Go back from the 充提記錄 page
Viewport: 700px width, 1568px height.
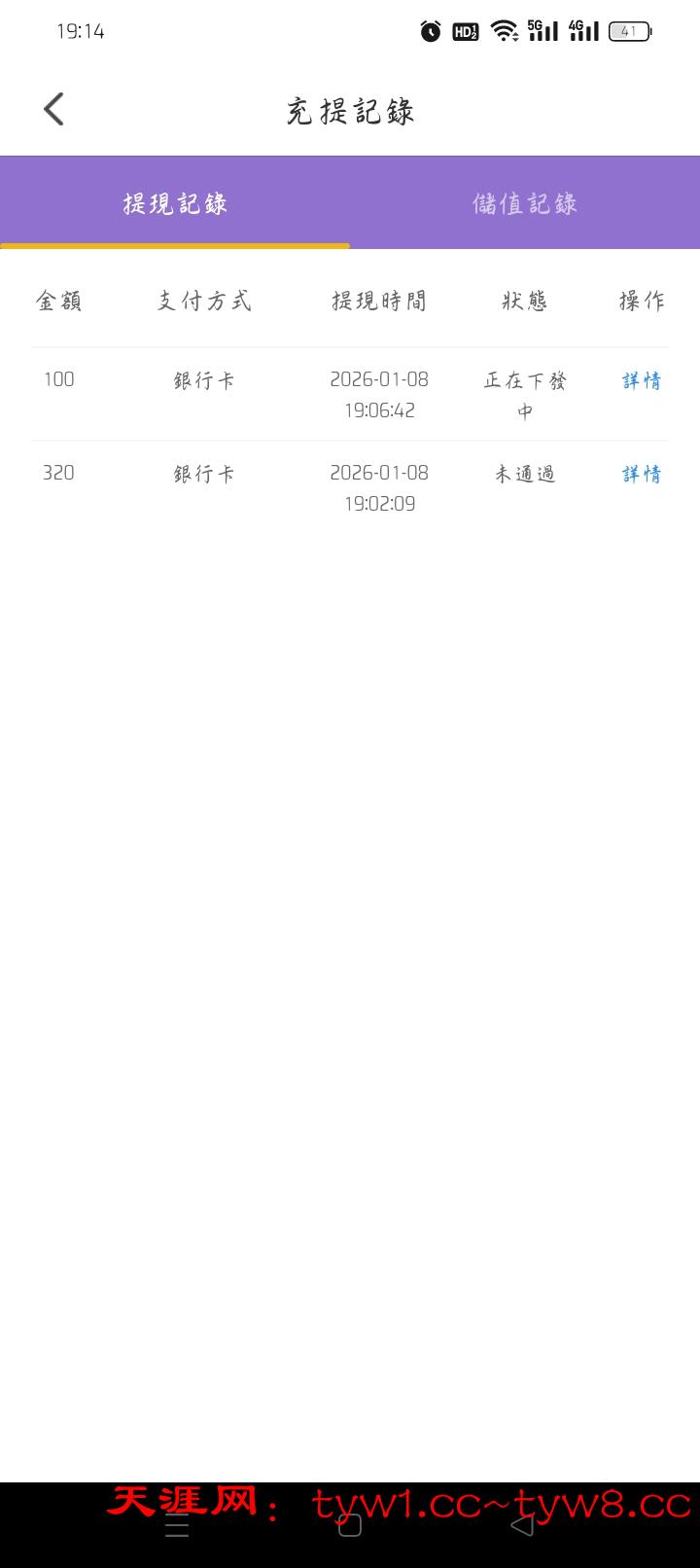(54, 110)
